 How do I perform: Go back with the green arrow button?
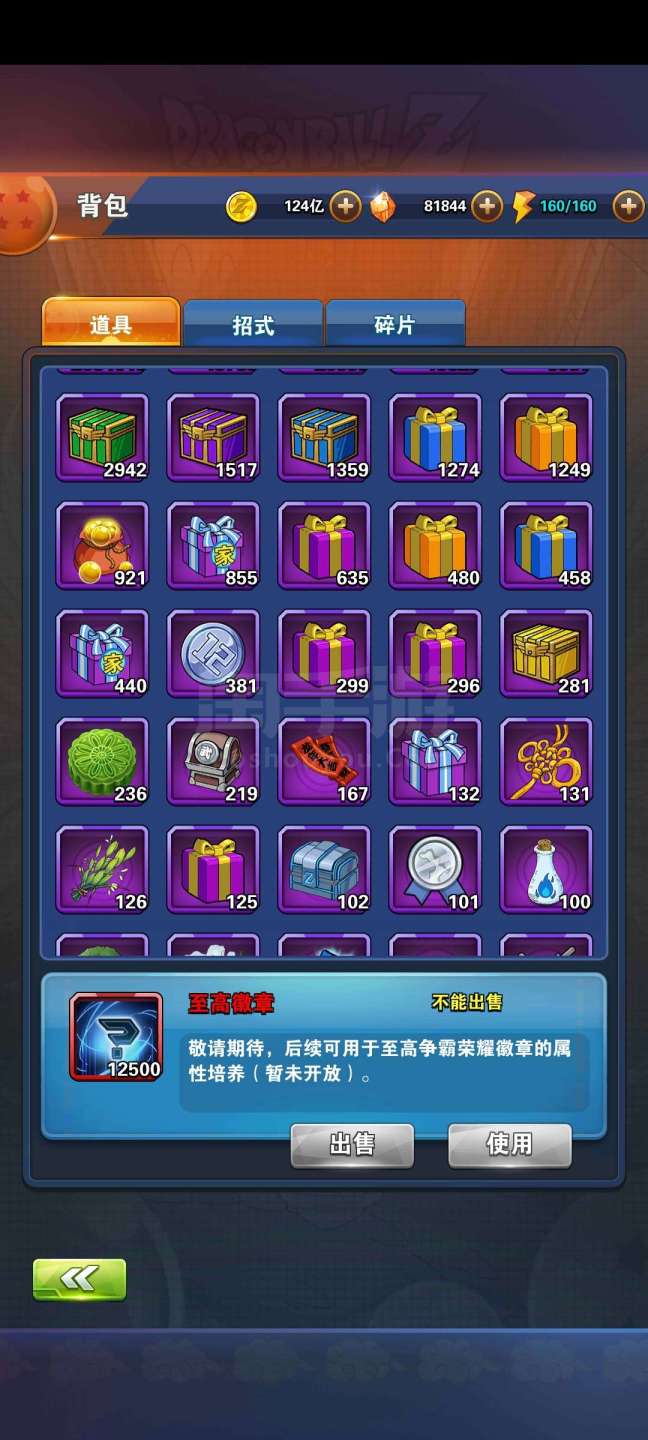click(x=80, y=1278)
